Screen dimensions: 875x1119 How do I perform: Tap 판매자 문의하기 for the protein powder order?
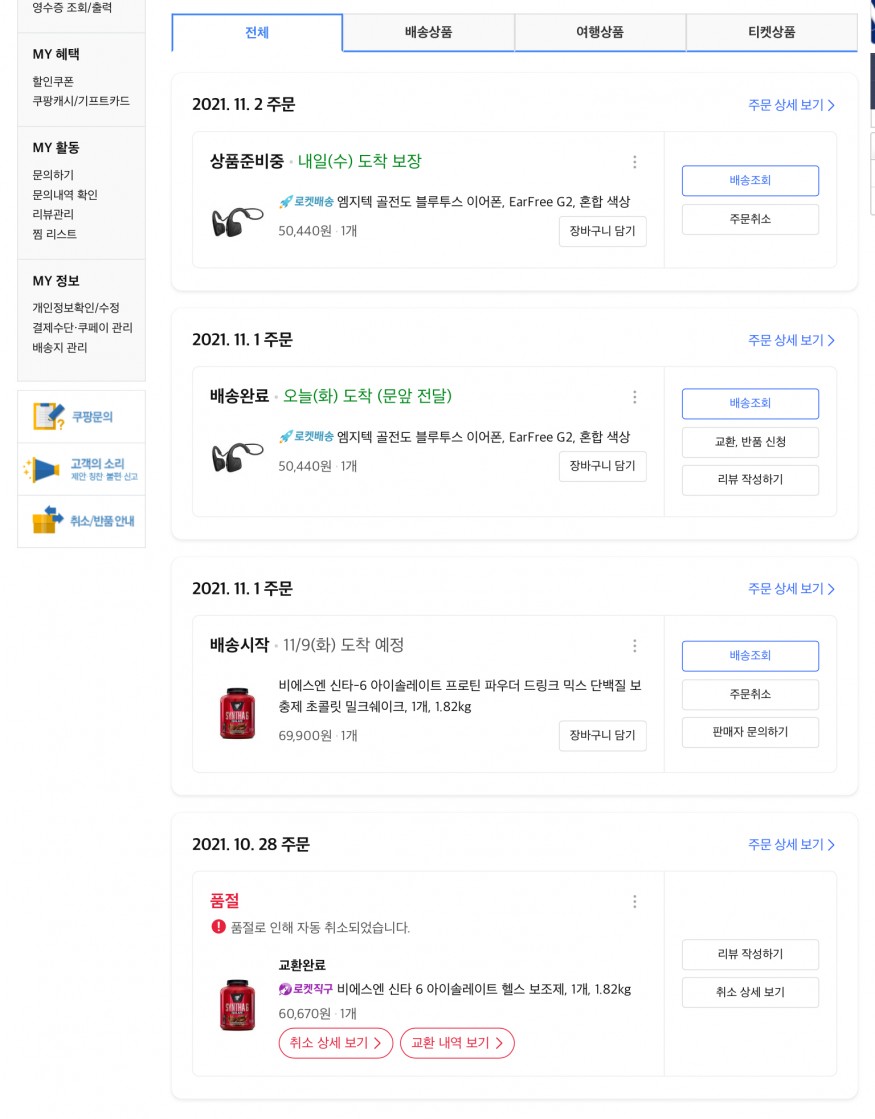click(750, 732)
